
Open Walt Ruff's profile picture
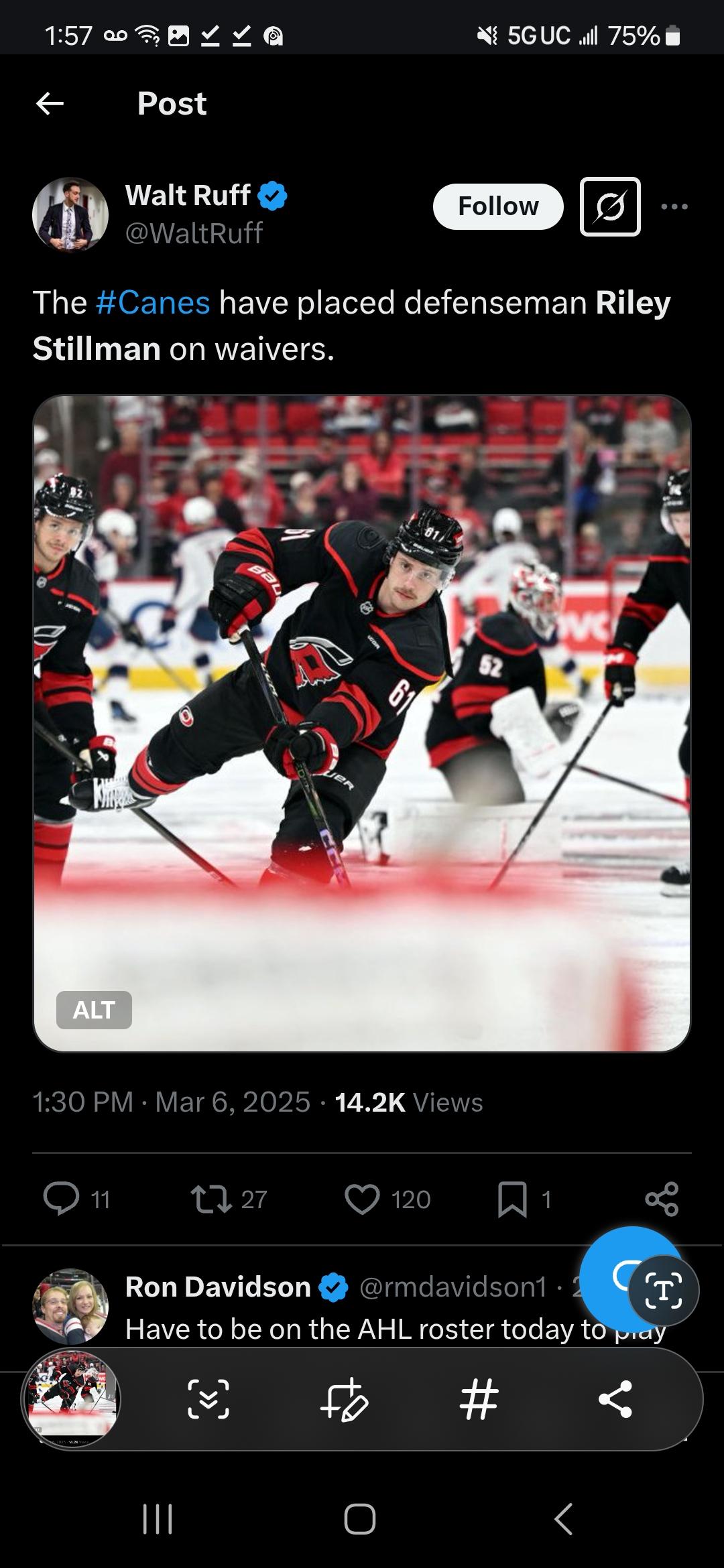point(70,214)
